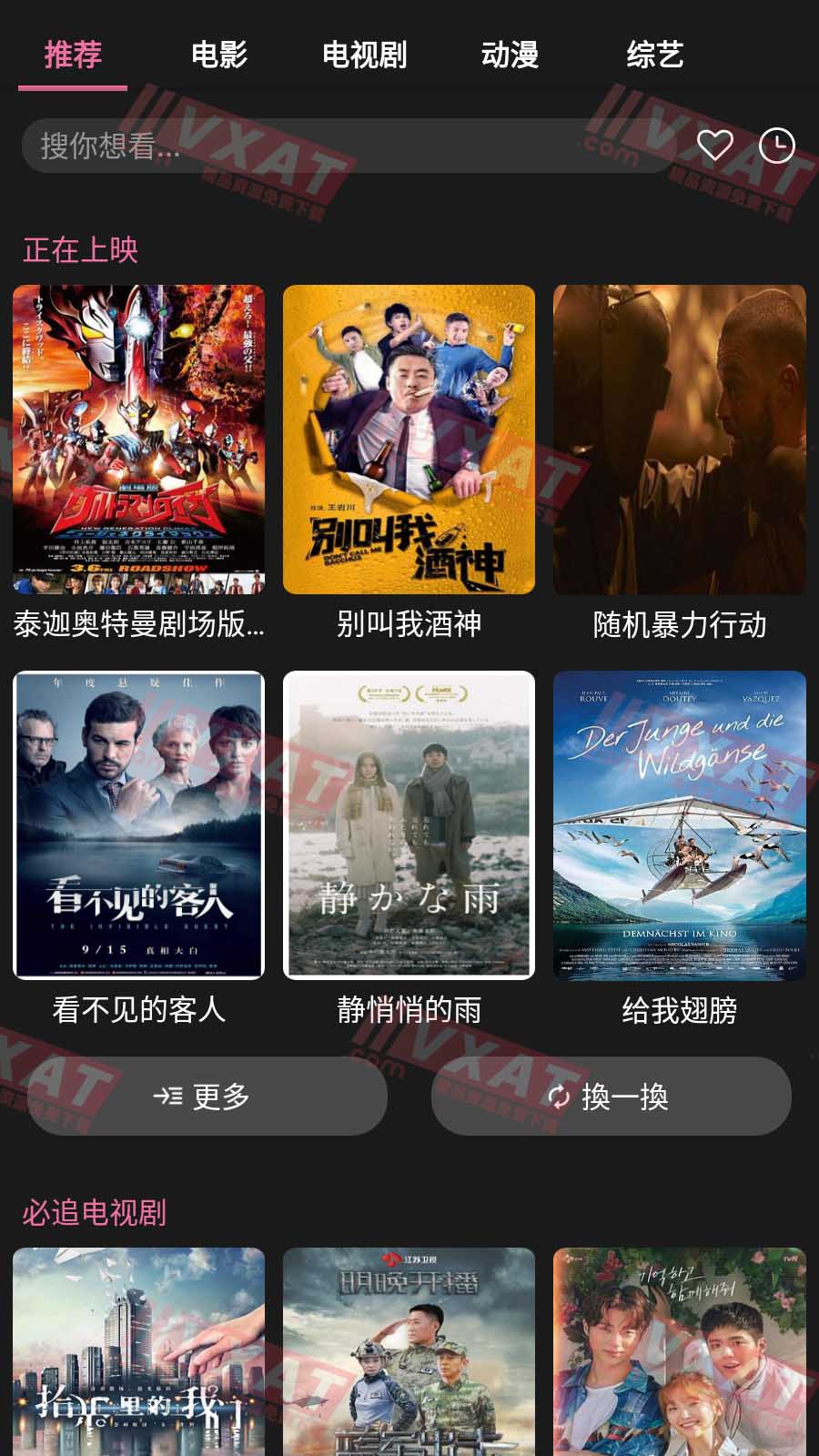Open the 看不见的客人 movie
Screen dimensions: 819x1456
point(139,824)
